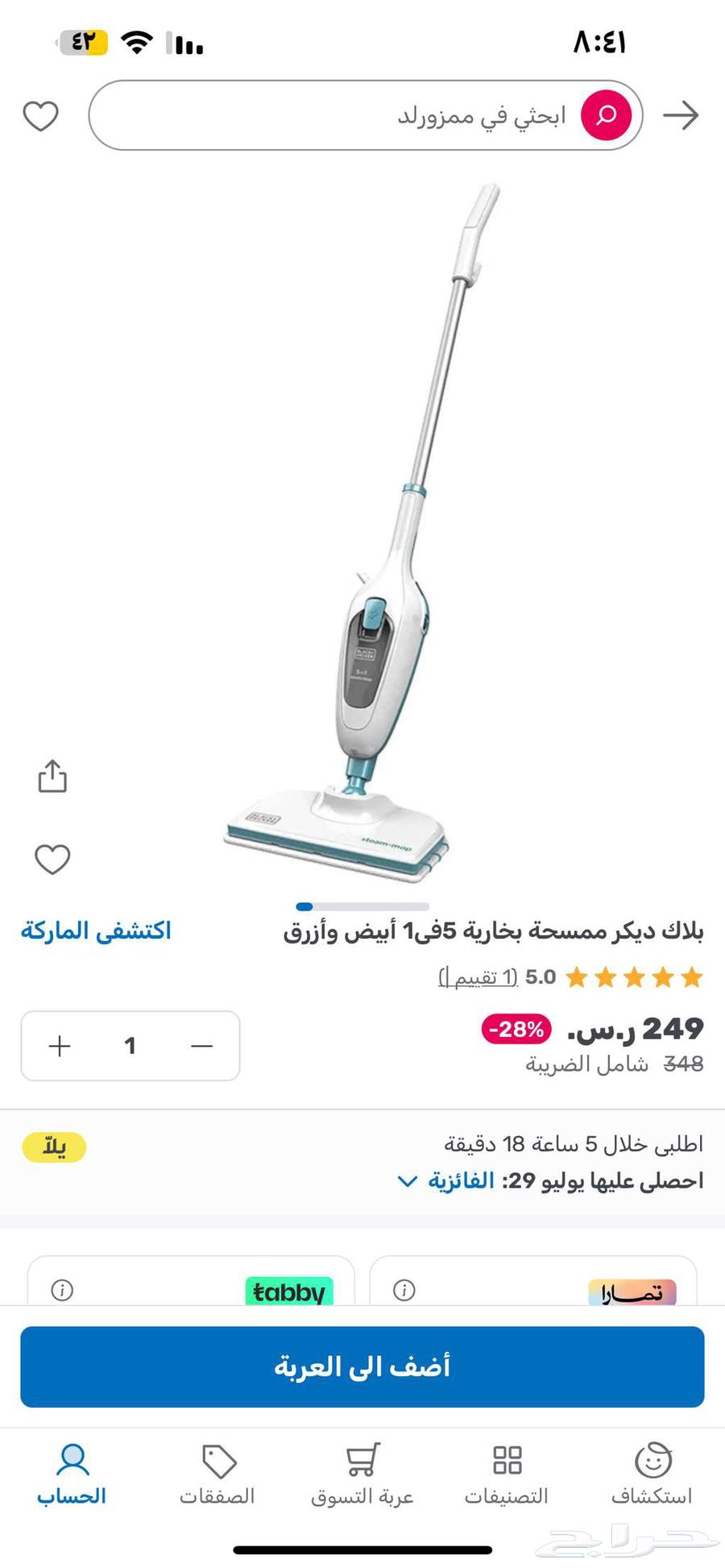
Task: Tap the share icon beside the product image
Action: (x=52, y=776)
